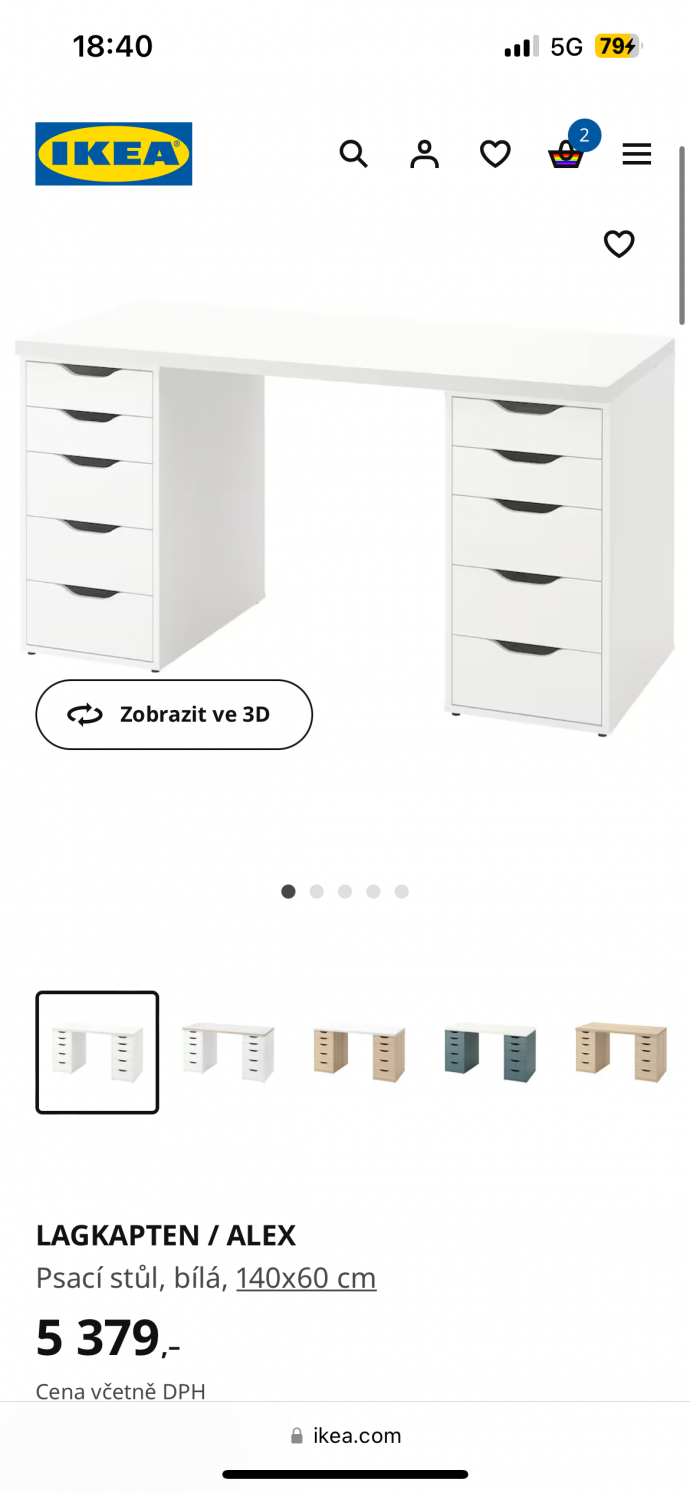Open the hamburger menu

click(x=636, y=154)
